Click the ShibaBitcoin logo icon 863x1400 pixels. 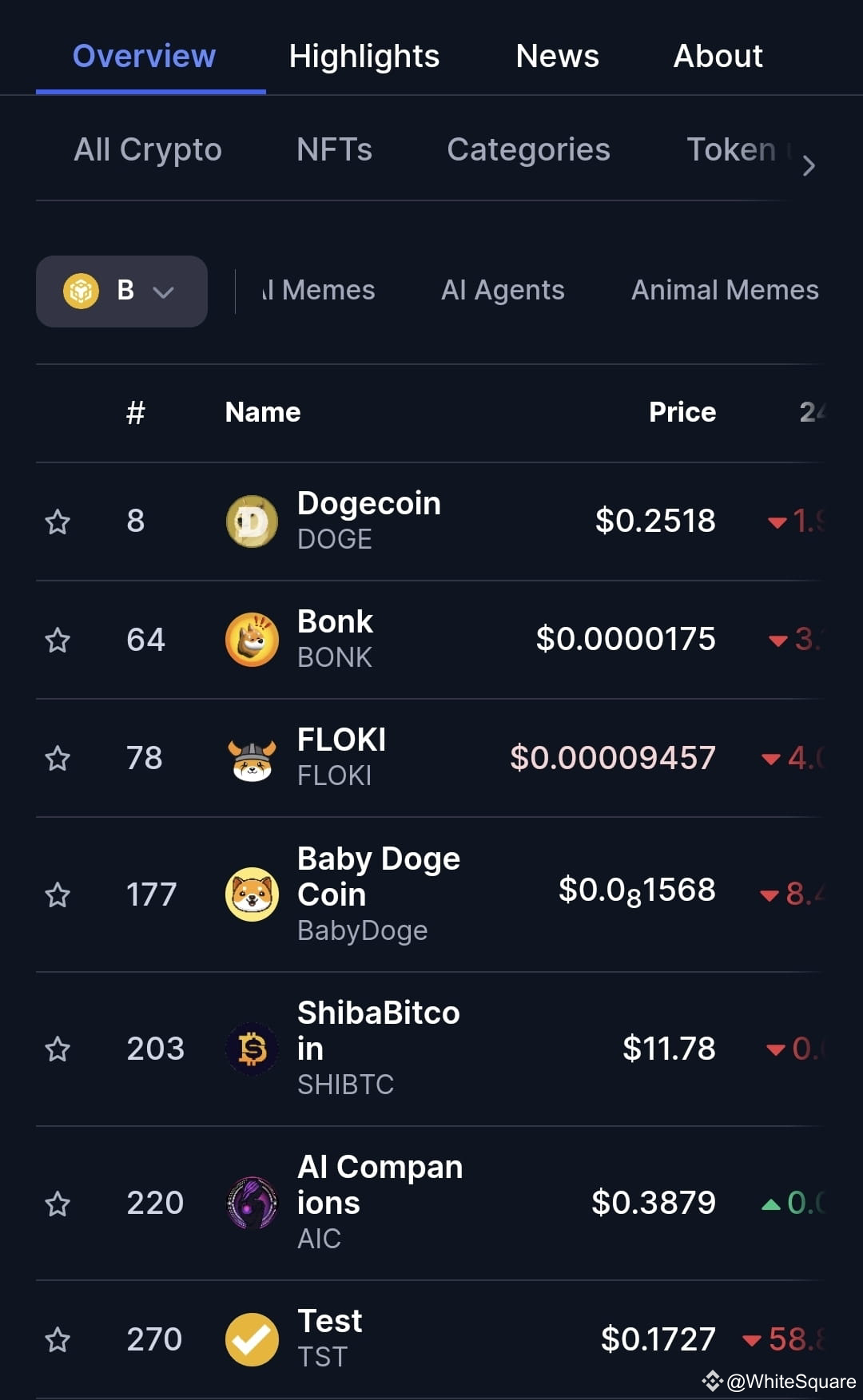[252, 1049]
